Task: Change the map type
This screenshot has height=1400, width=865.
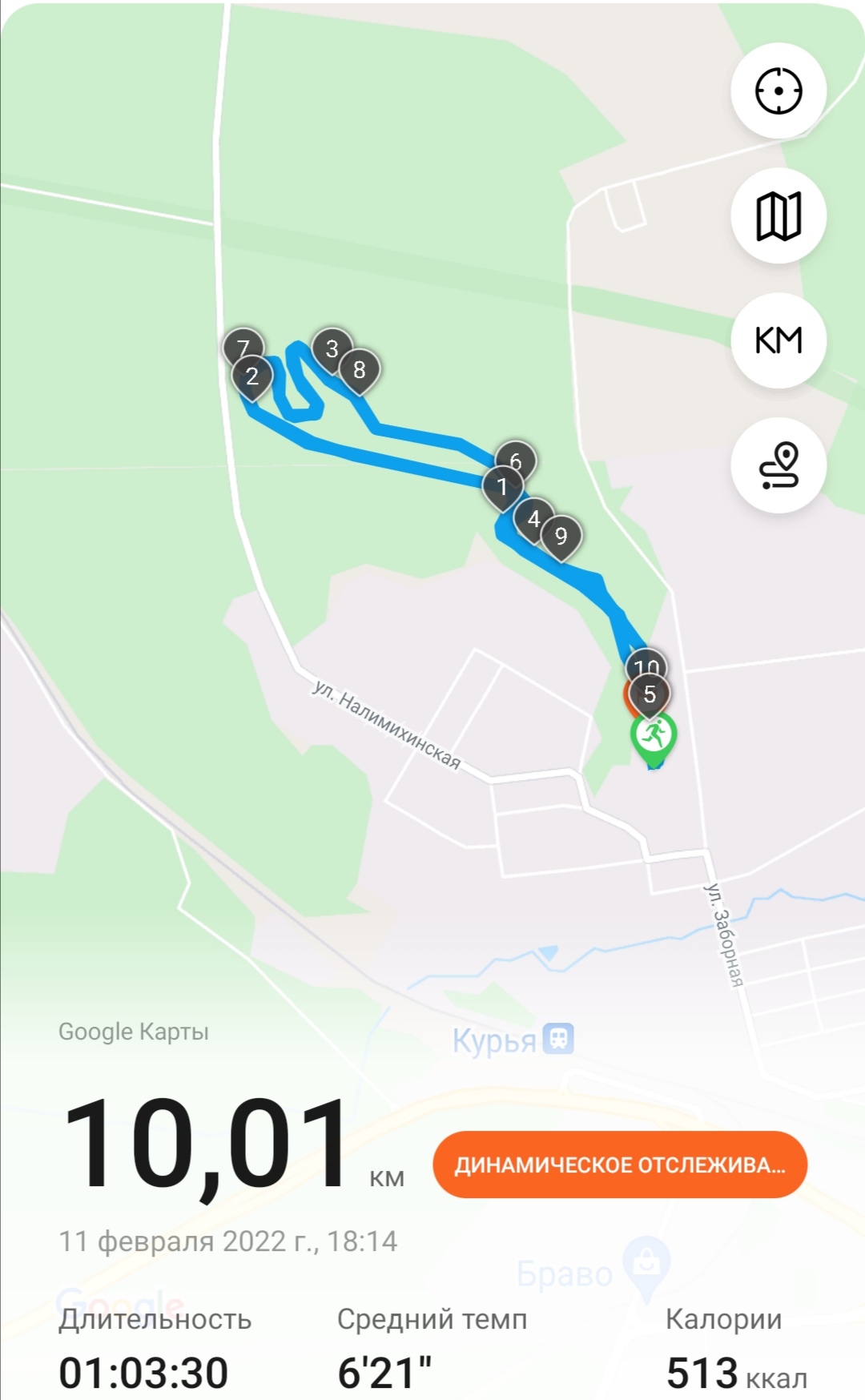Action: [778, 216]
